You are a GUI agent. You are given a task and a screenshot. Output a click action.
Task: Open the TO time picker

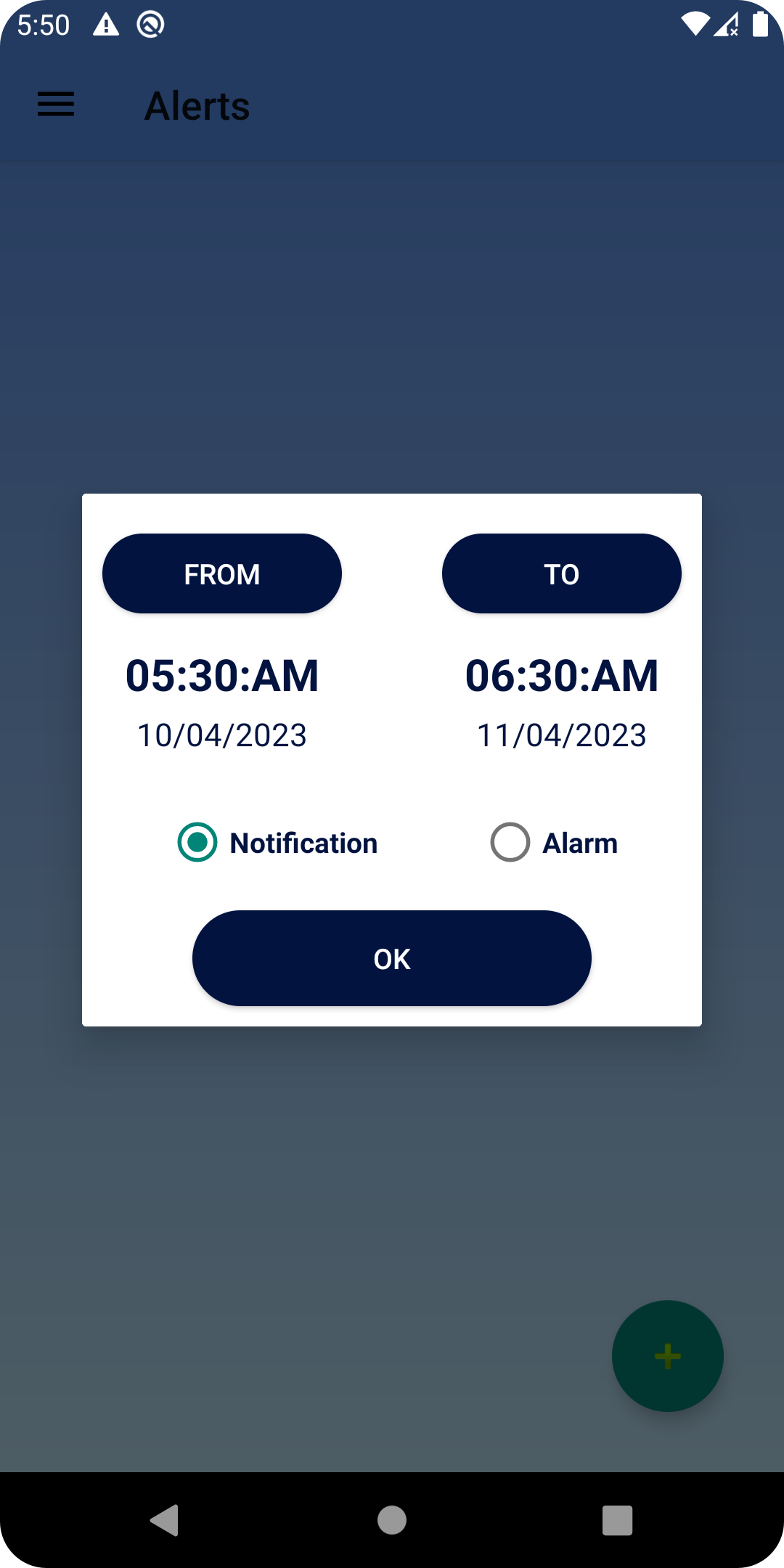561,573
